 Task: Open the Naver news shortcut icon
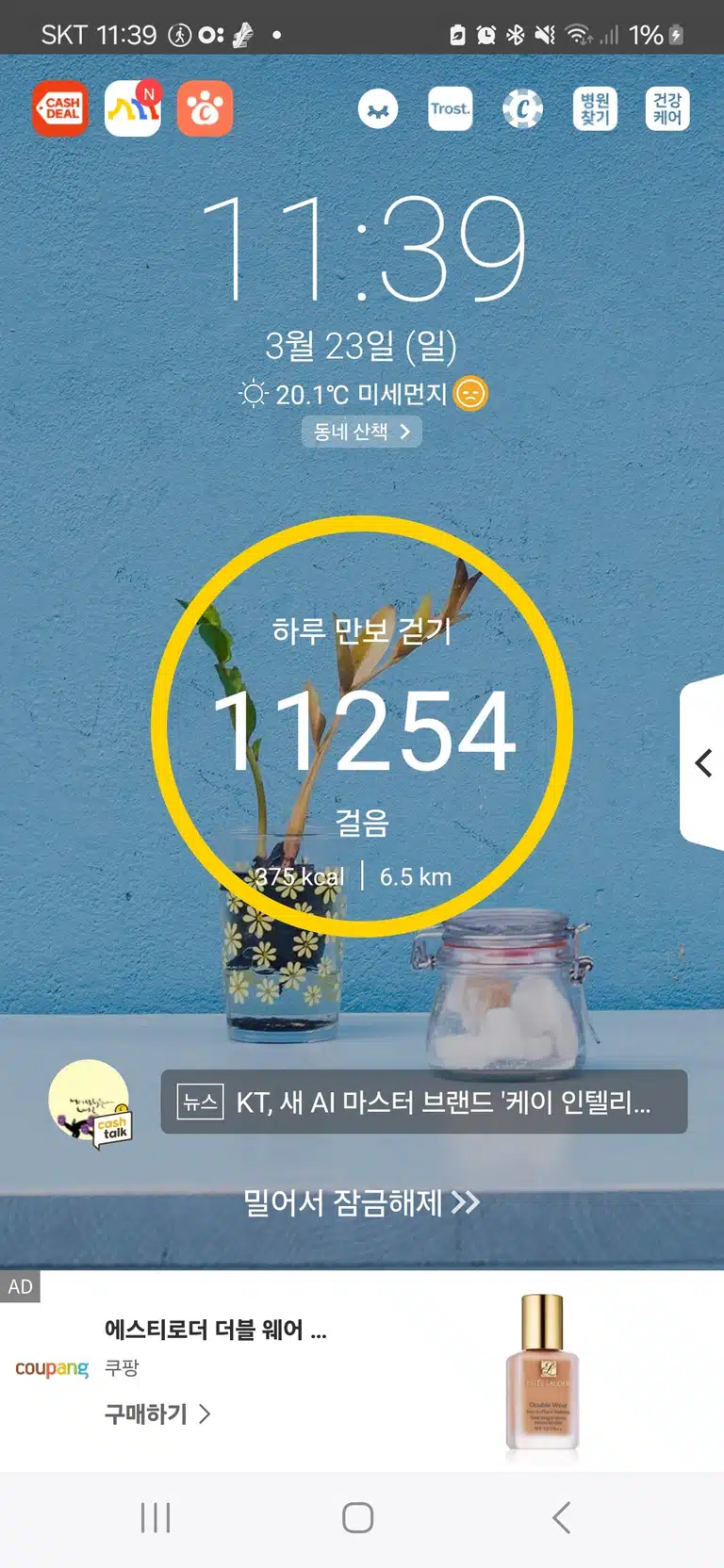(x=133, y=108)
